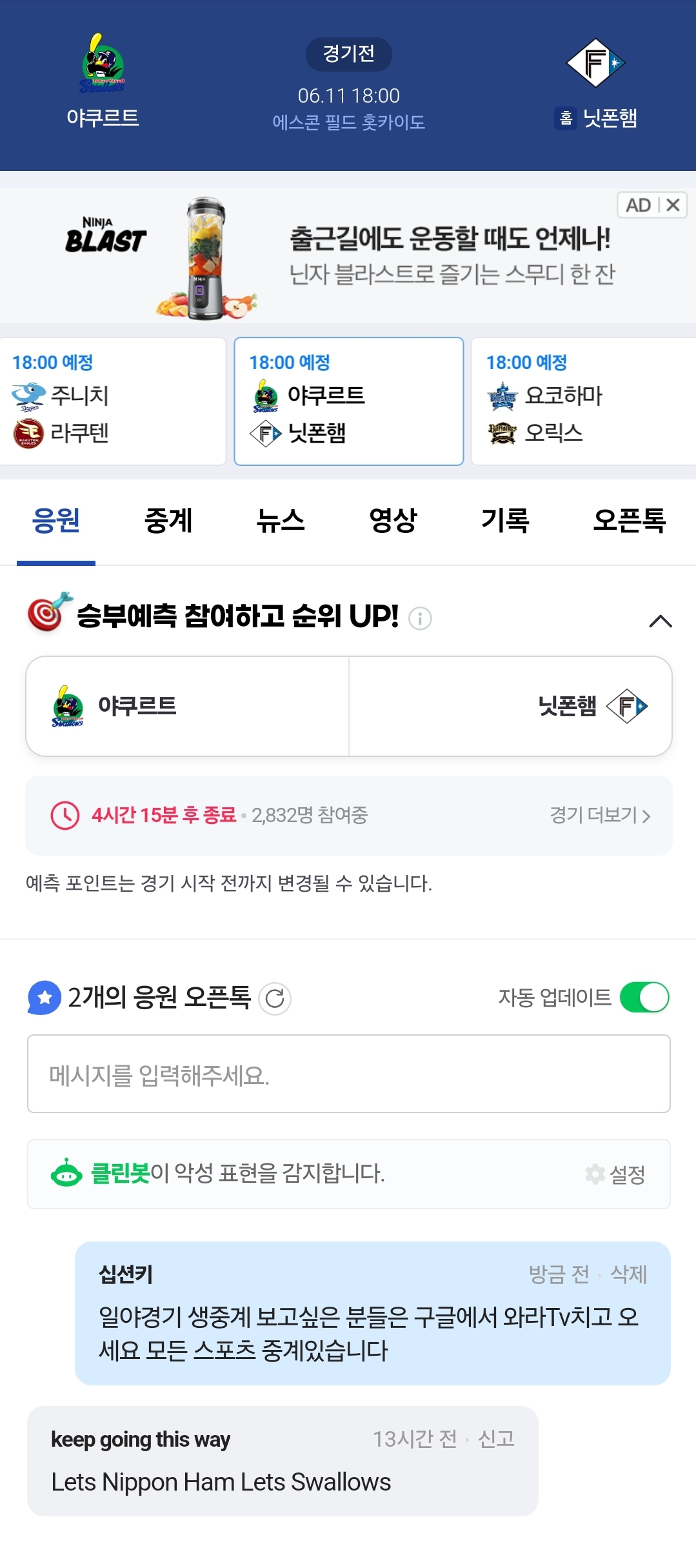Report the keep going this way comment
The width and height of the screenshot is (696, 1568).
pos(496,1438)
